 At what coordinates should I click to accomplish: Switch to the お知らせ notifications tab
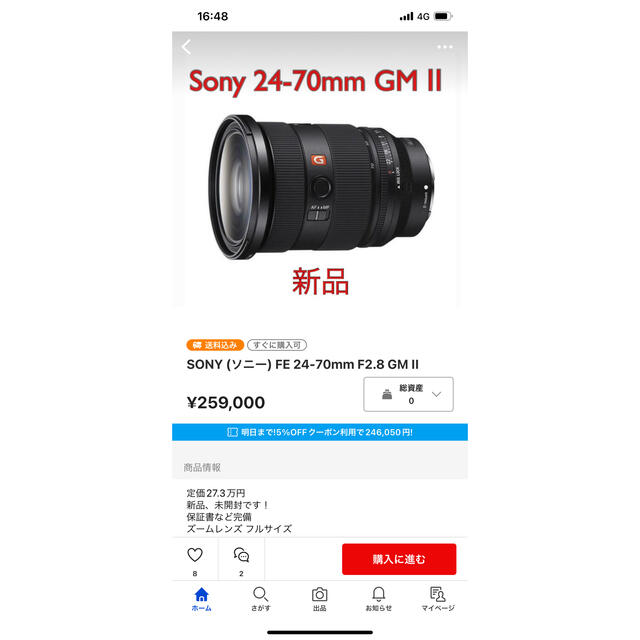378,598
